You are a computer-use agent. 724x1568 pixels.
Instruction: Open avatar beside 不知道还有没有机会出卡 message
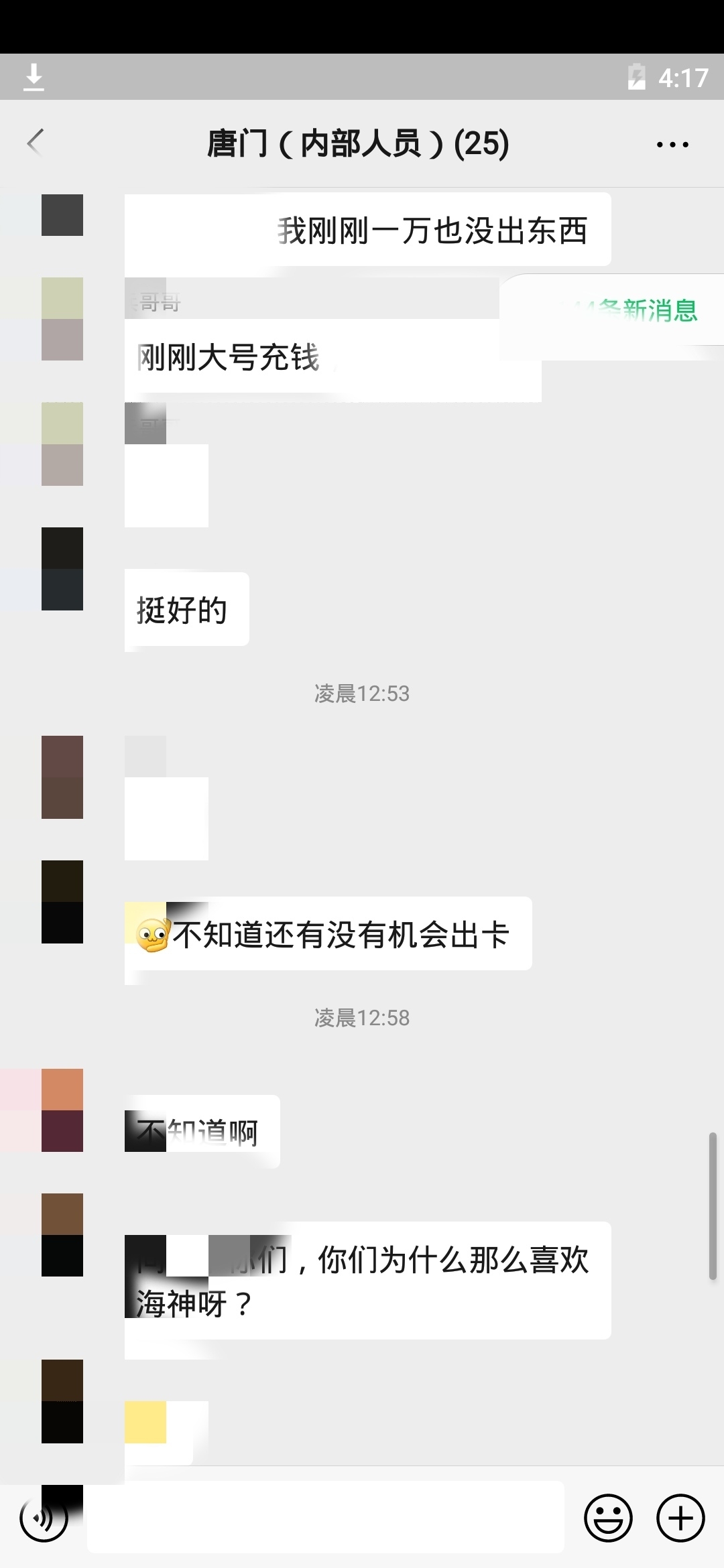(x=62, y=902)
